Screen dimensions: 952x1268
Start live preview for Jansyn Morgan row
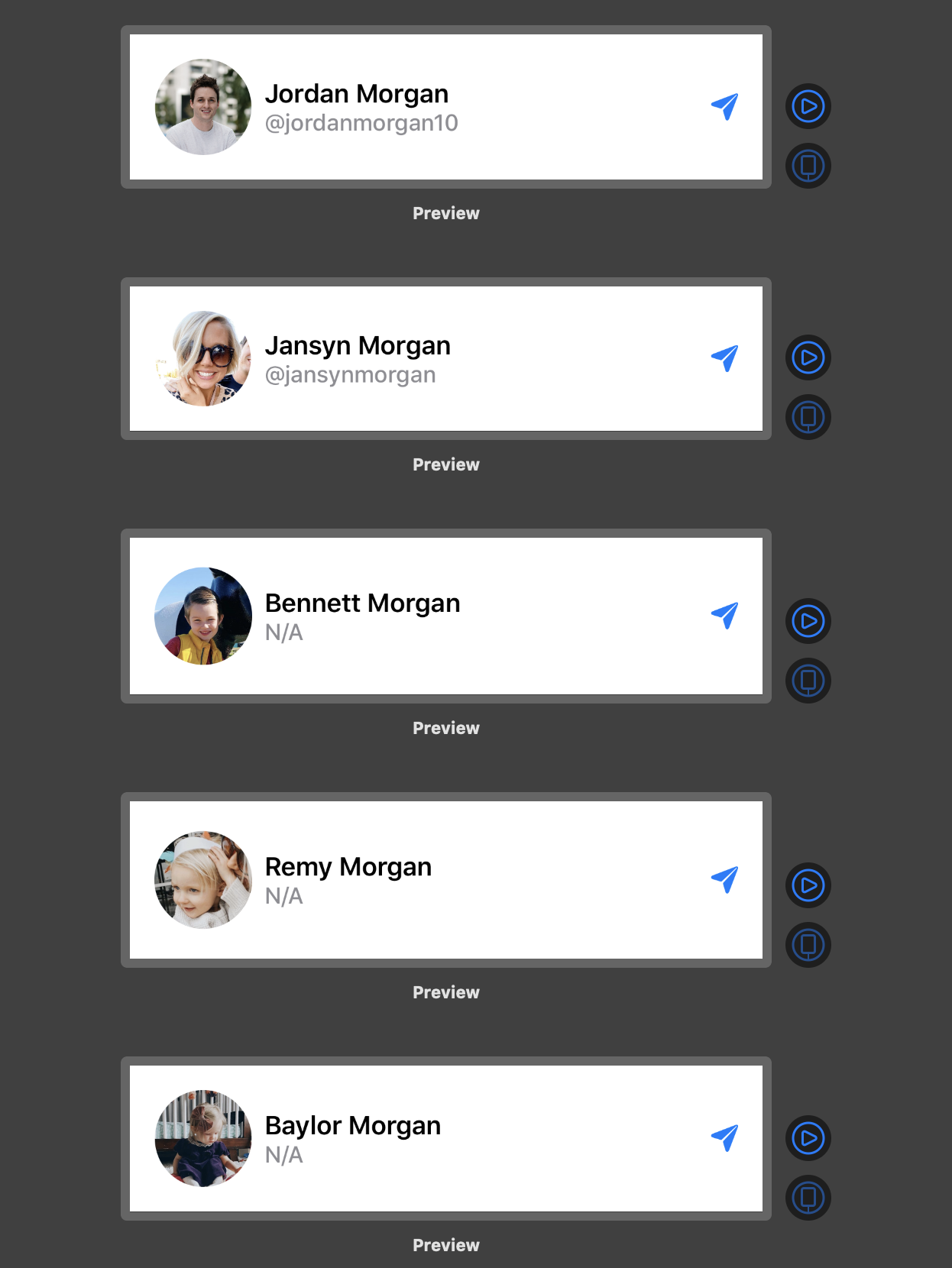(x=808, y=357)
